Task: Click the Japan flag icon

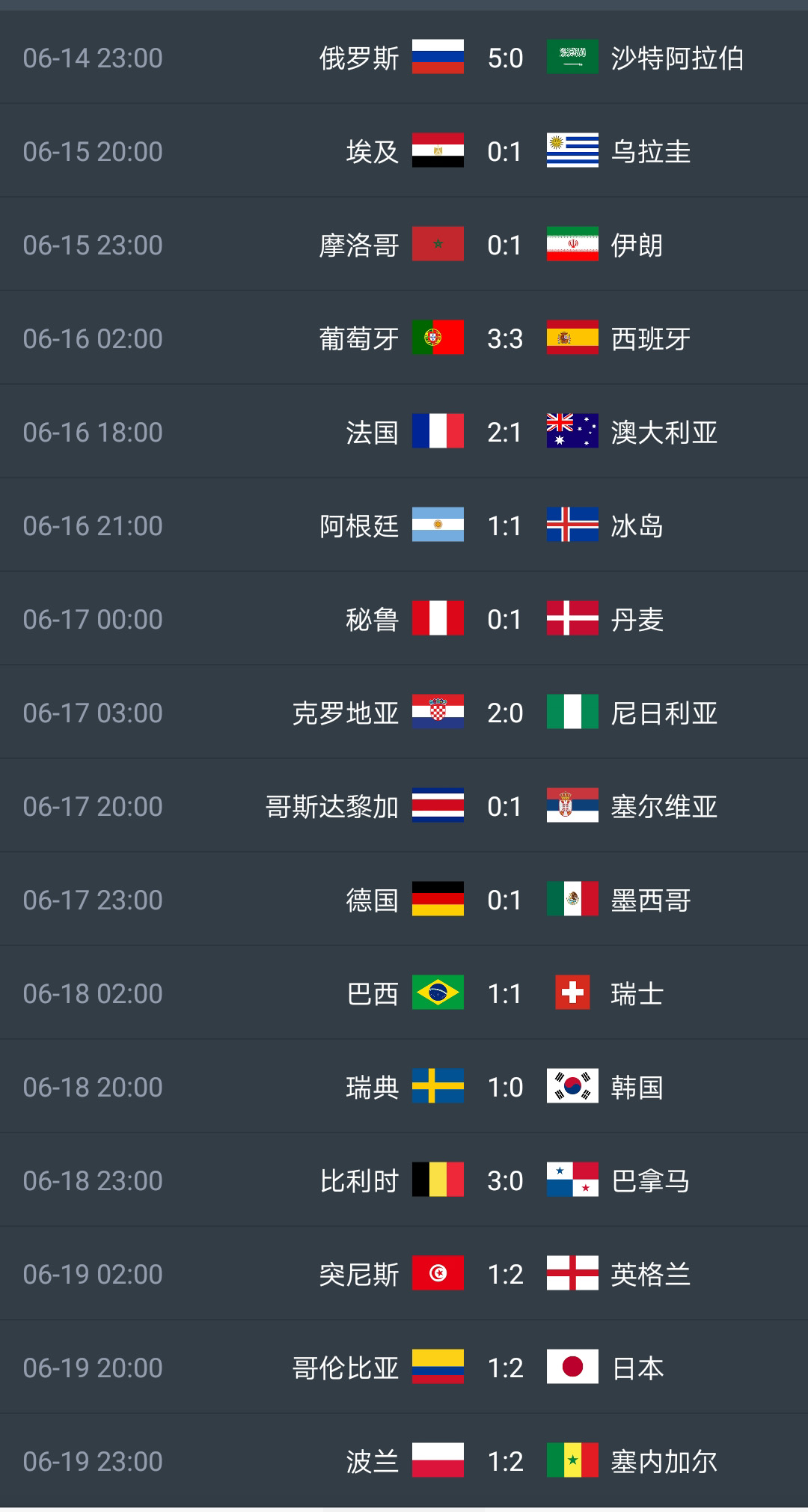Action: (572, 1368)
